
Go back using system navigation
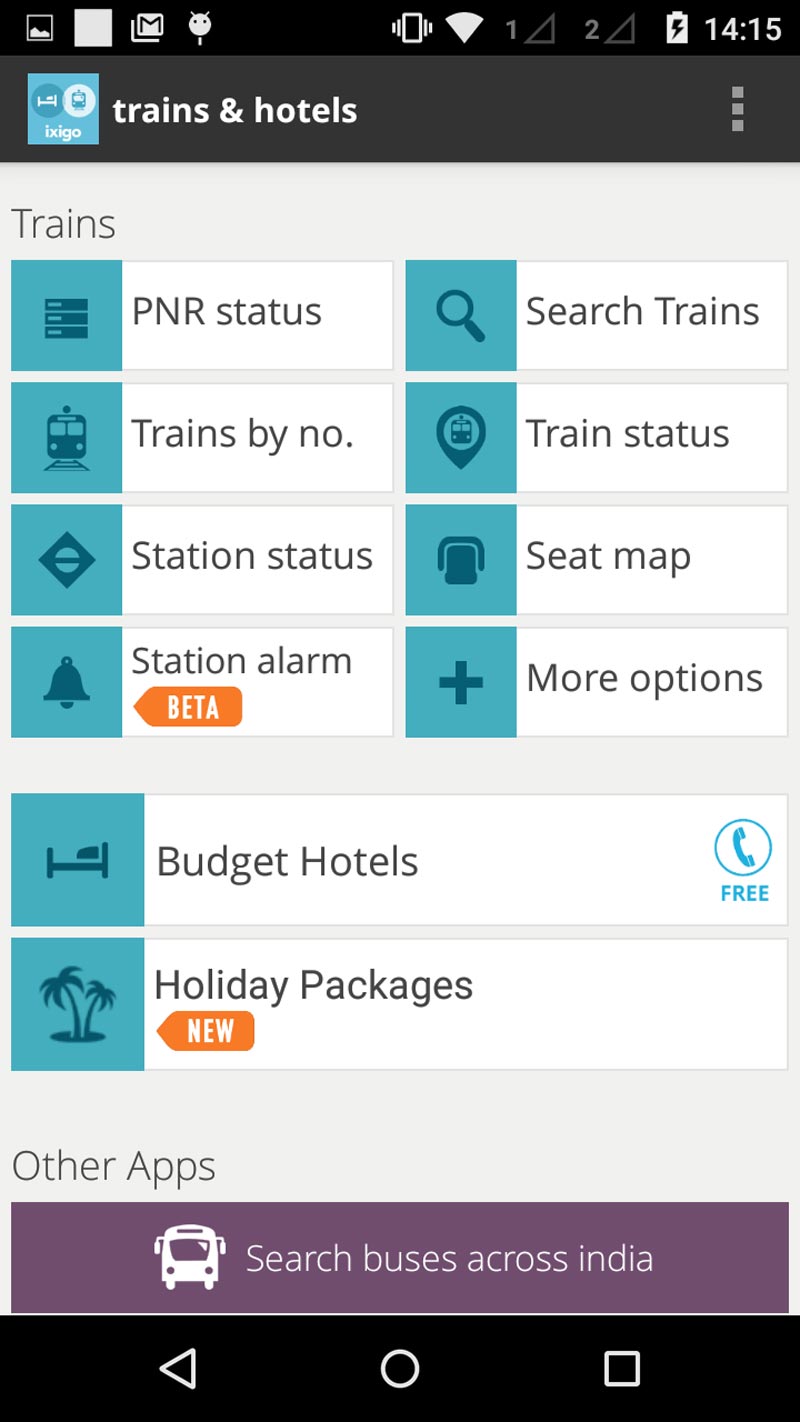point(178,1368)
